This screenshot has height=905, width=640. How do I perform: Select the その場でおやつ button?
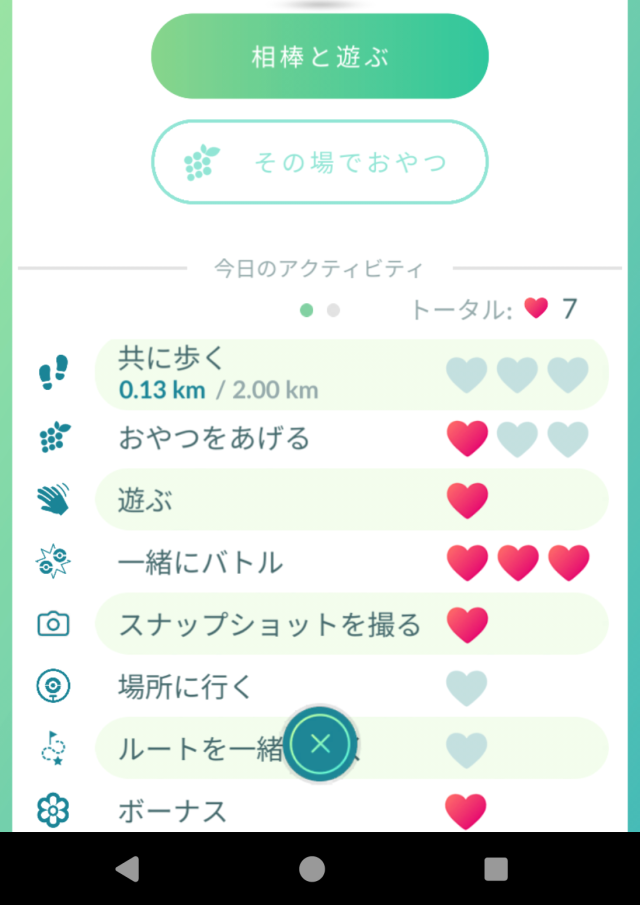(x=319, y=162)
